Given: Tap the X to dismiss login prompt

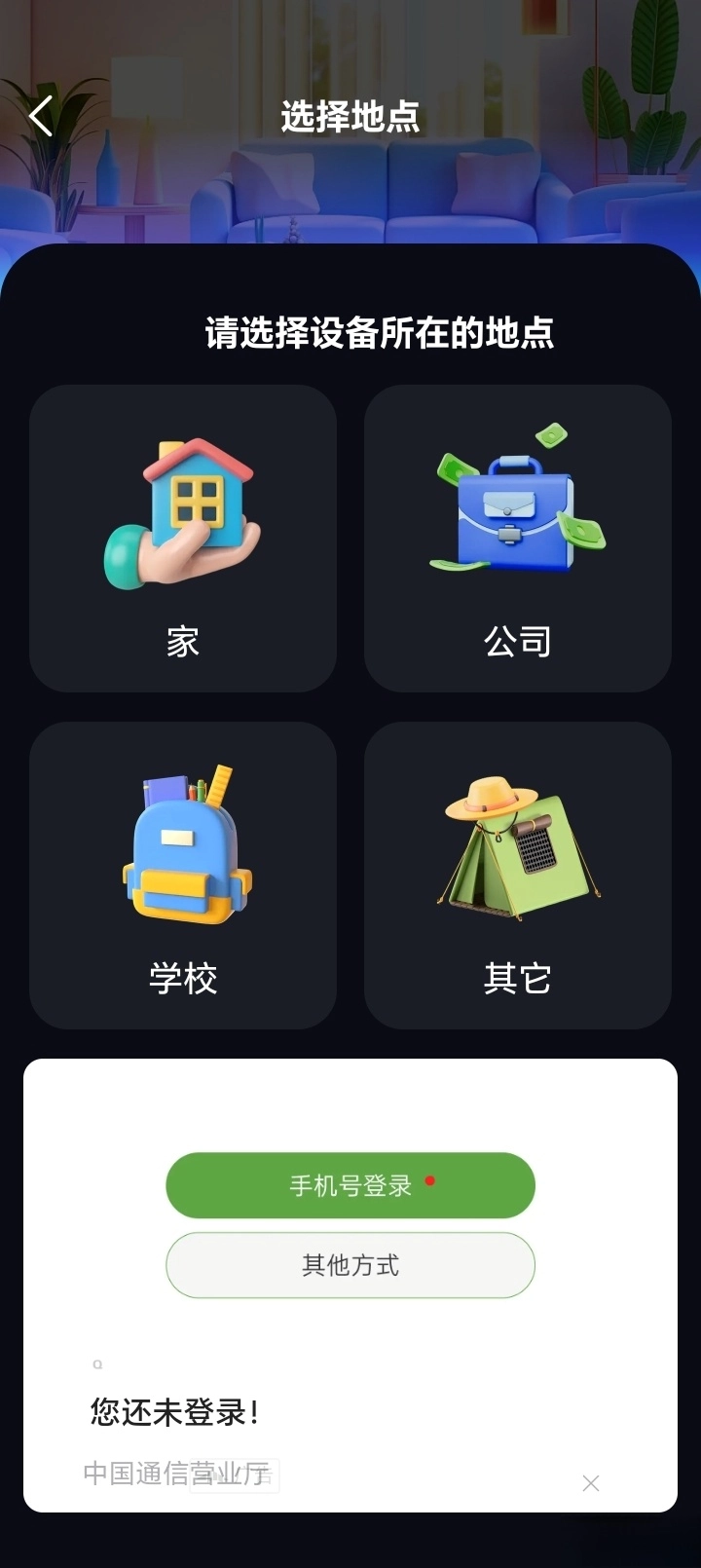Looking at the screenshot, I should pyautogui.click(x=591, y=1483).
